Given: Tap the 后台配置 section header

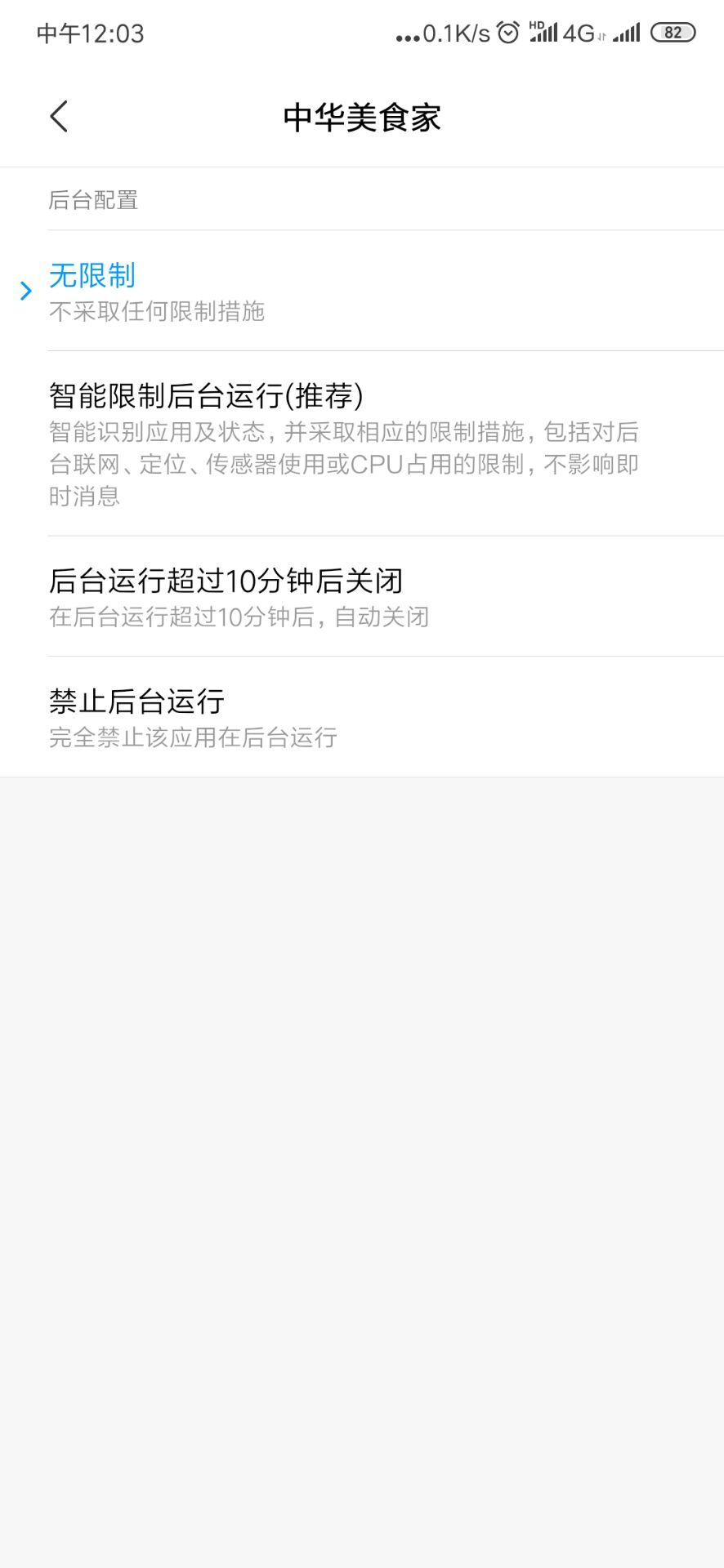Looking at the screenshot, I should pyautogui.click(x=94, y=200).
